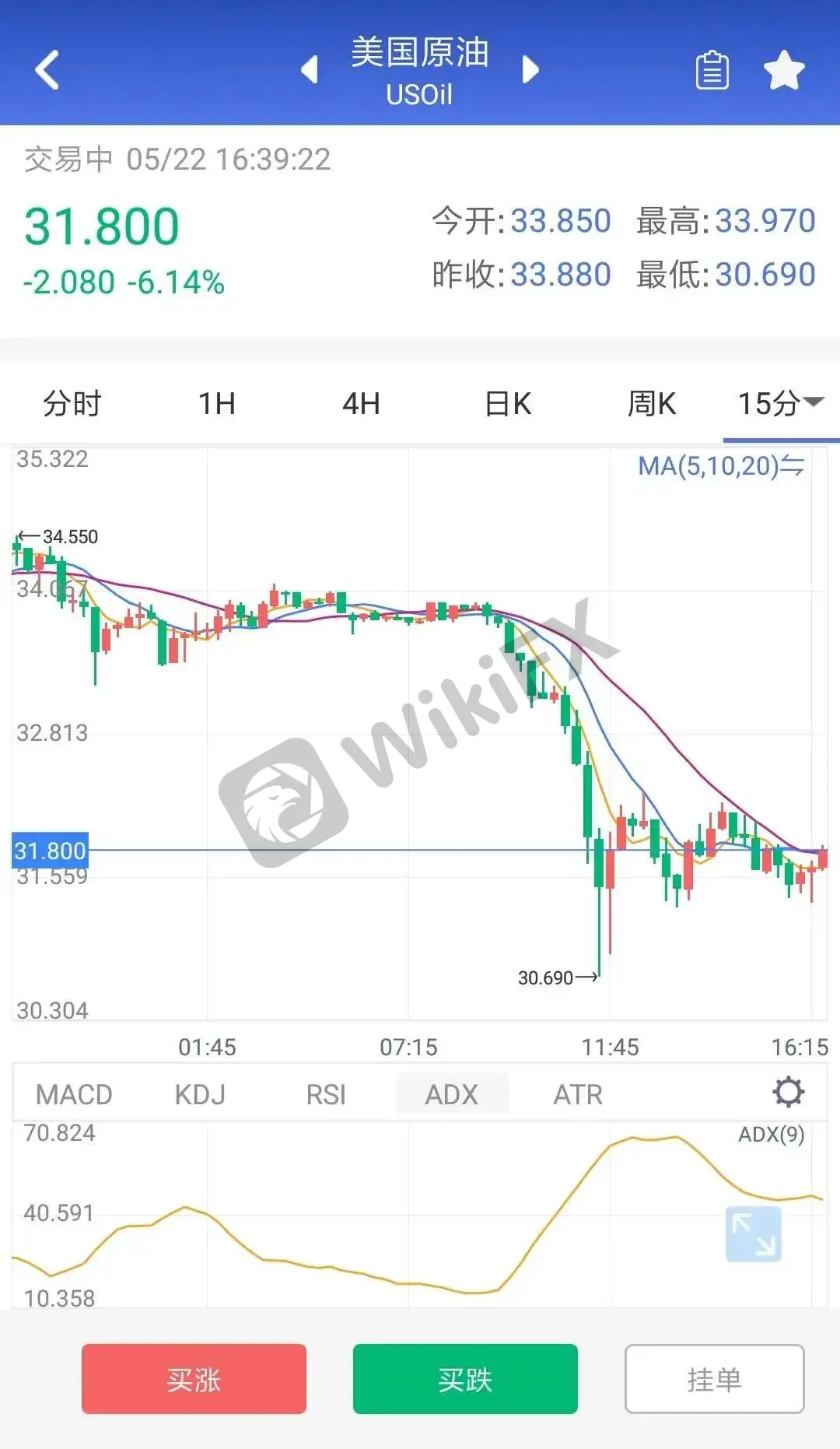Viewport: 840px width, 1449px height.
Task: Select the MACD indicator
Action: pyautogui.click(x=74, y=1094)
